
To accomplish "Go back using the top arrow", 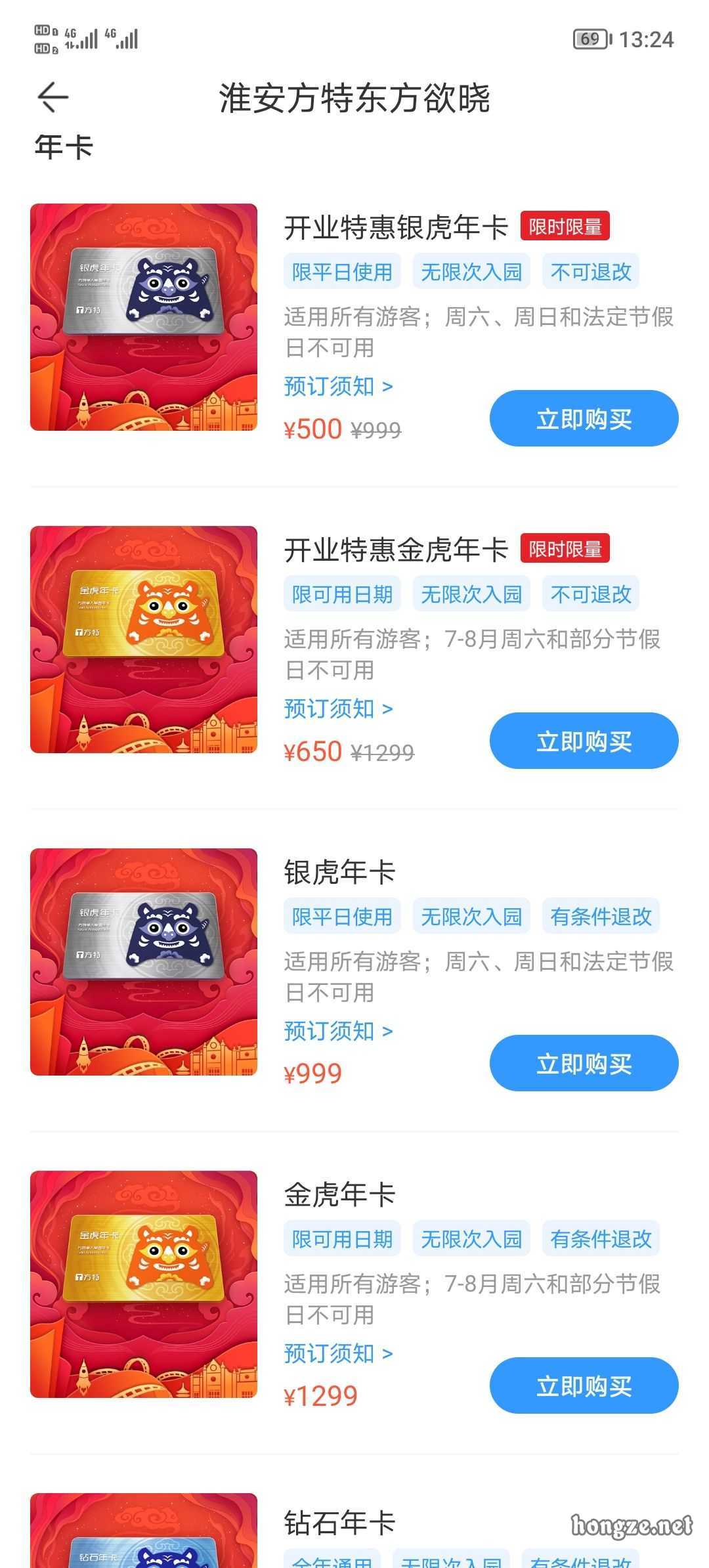I will point(53,98).
